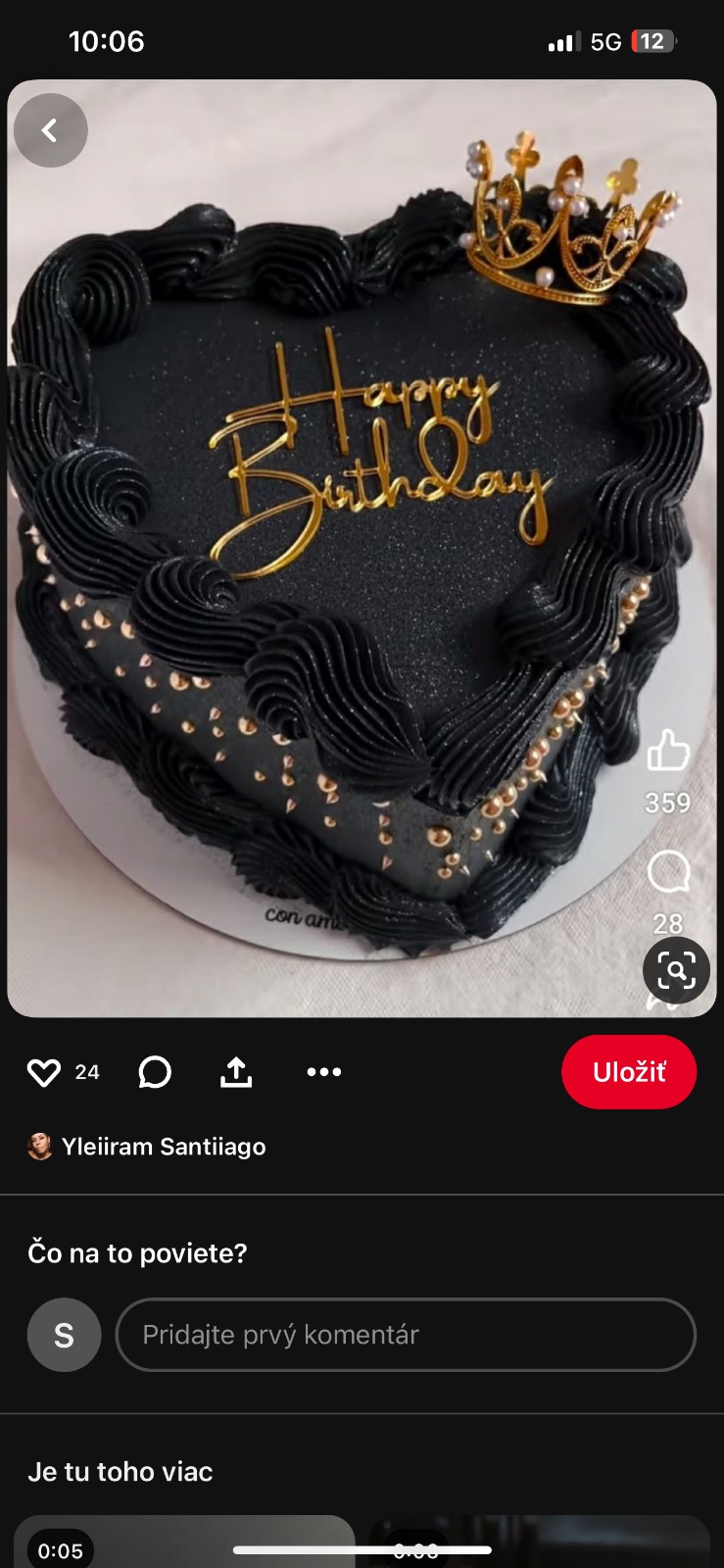
Task: Share this pin
Action: (x=236, y=1072)
